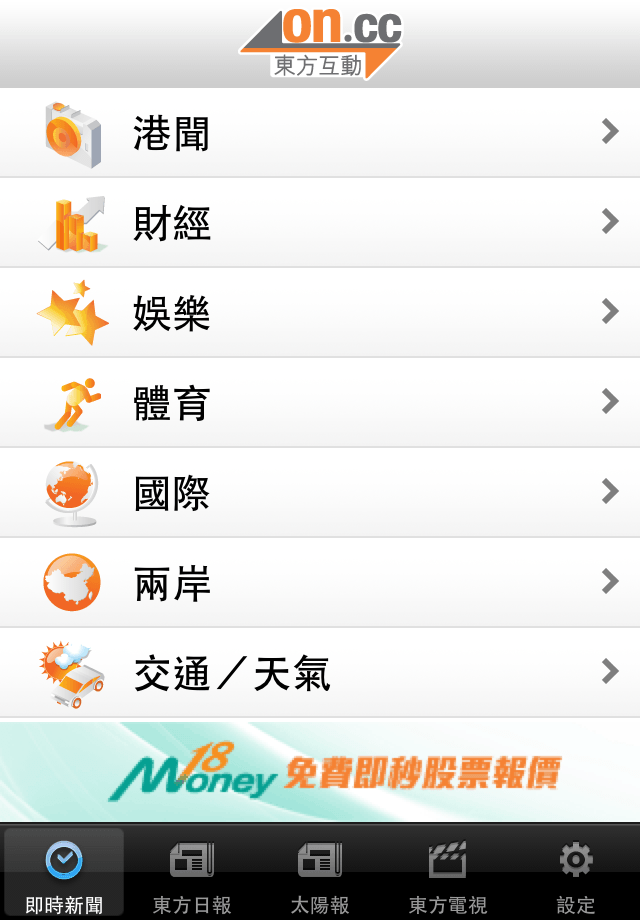Open the 兩岸 news category

[320, 583]
